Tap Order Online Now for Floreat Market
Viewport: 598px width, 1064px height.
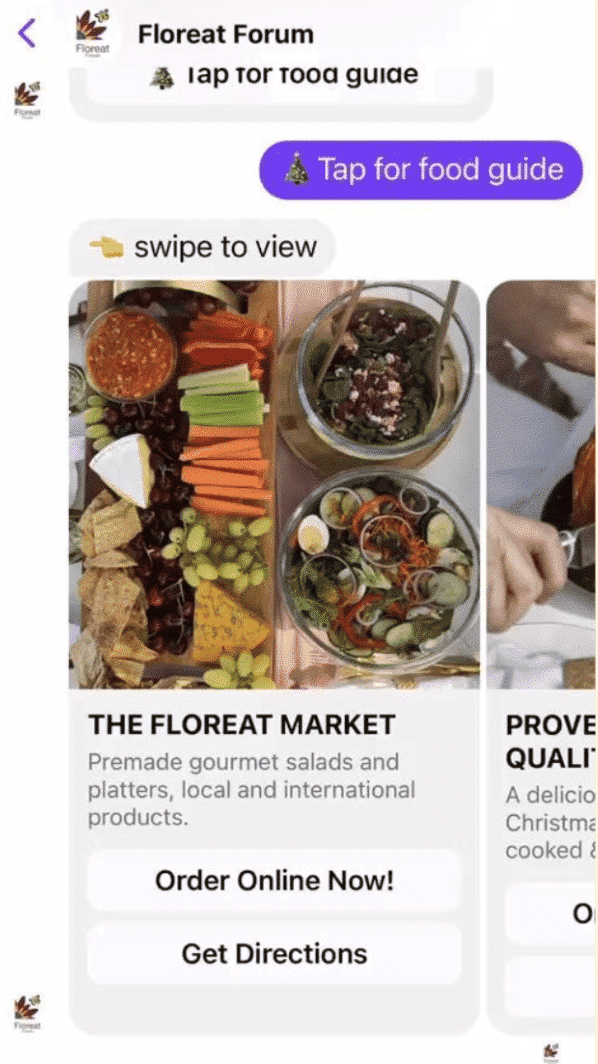coord(274,881)
